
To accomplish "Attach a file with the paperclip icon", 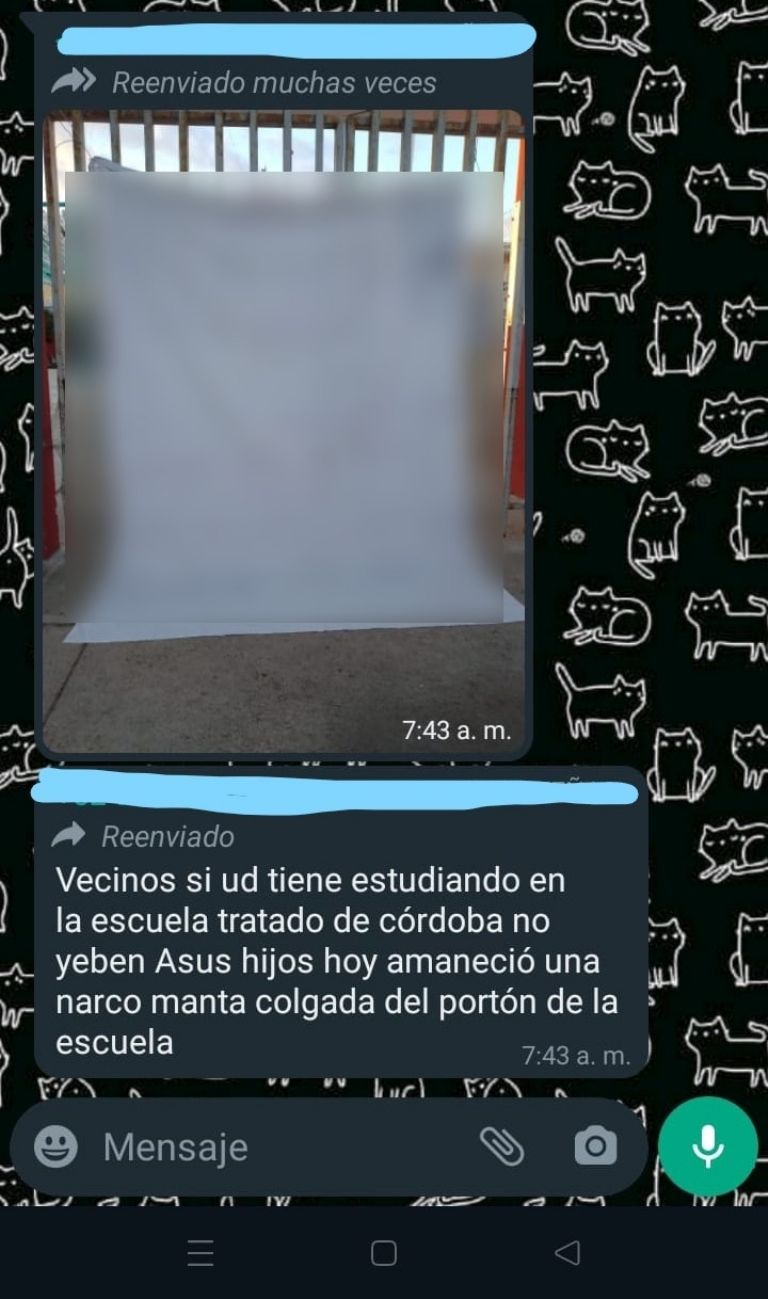I will 502,1146.
